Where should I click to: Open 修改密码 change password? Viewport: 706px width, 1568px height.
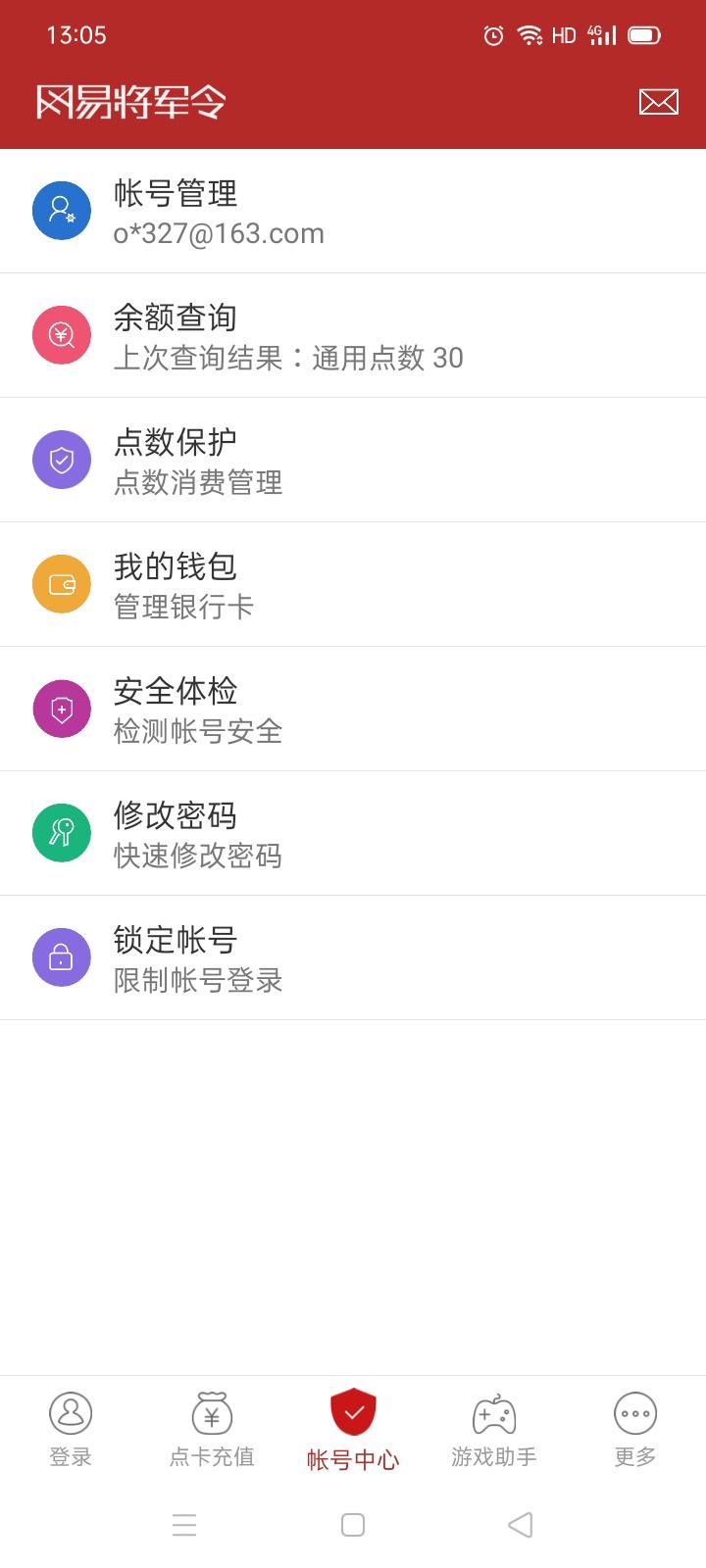tap(353, 834)
